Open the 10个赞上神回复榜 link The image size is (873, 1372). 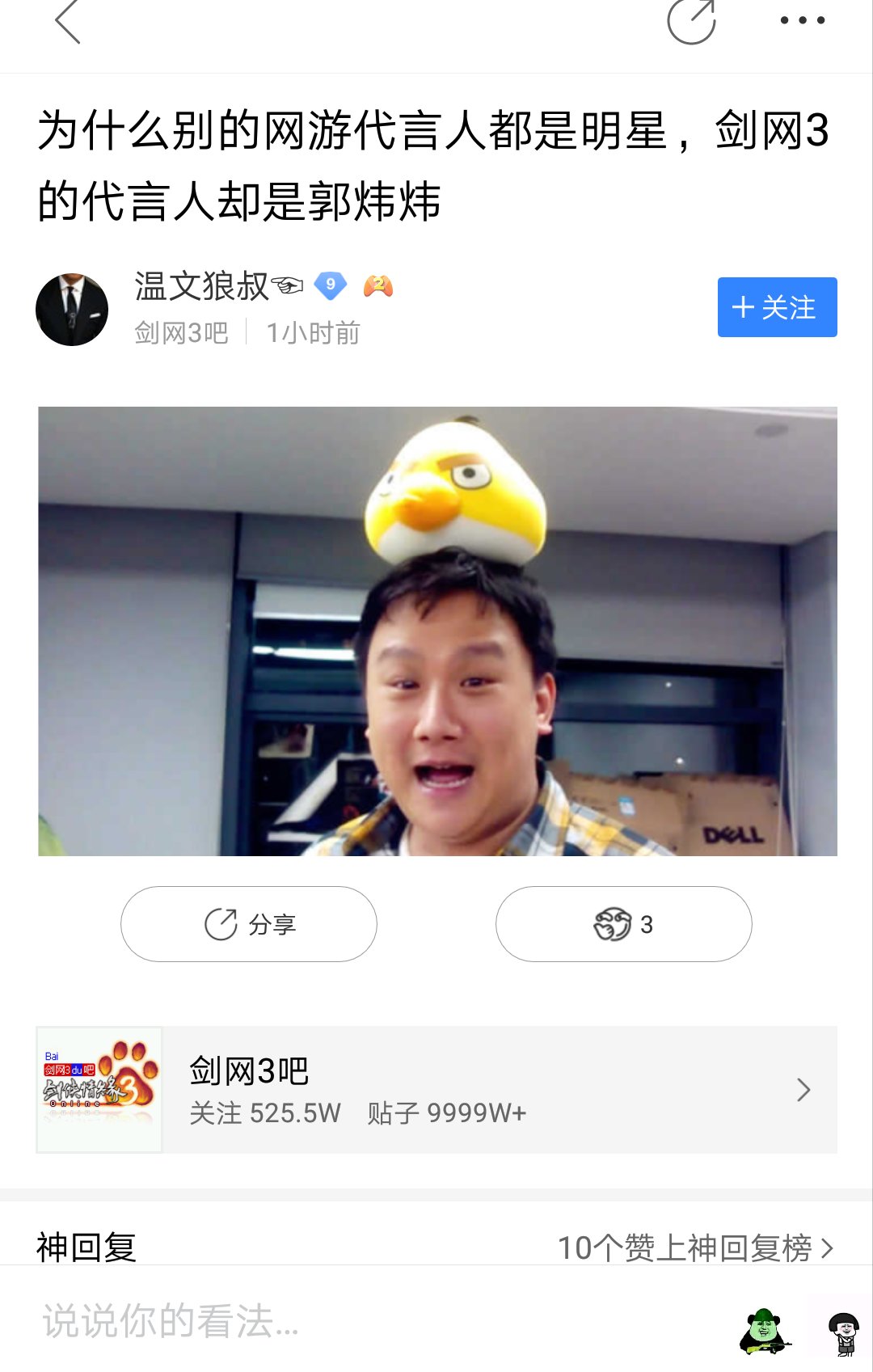[x=694, y=1247]
